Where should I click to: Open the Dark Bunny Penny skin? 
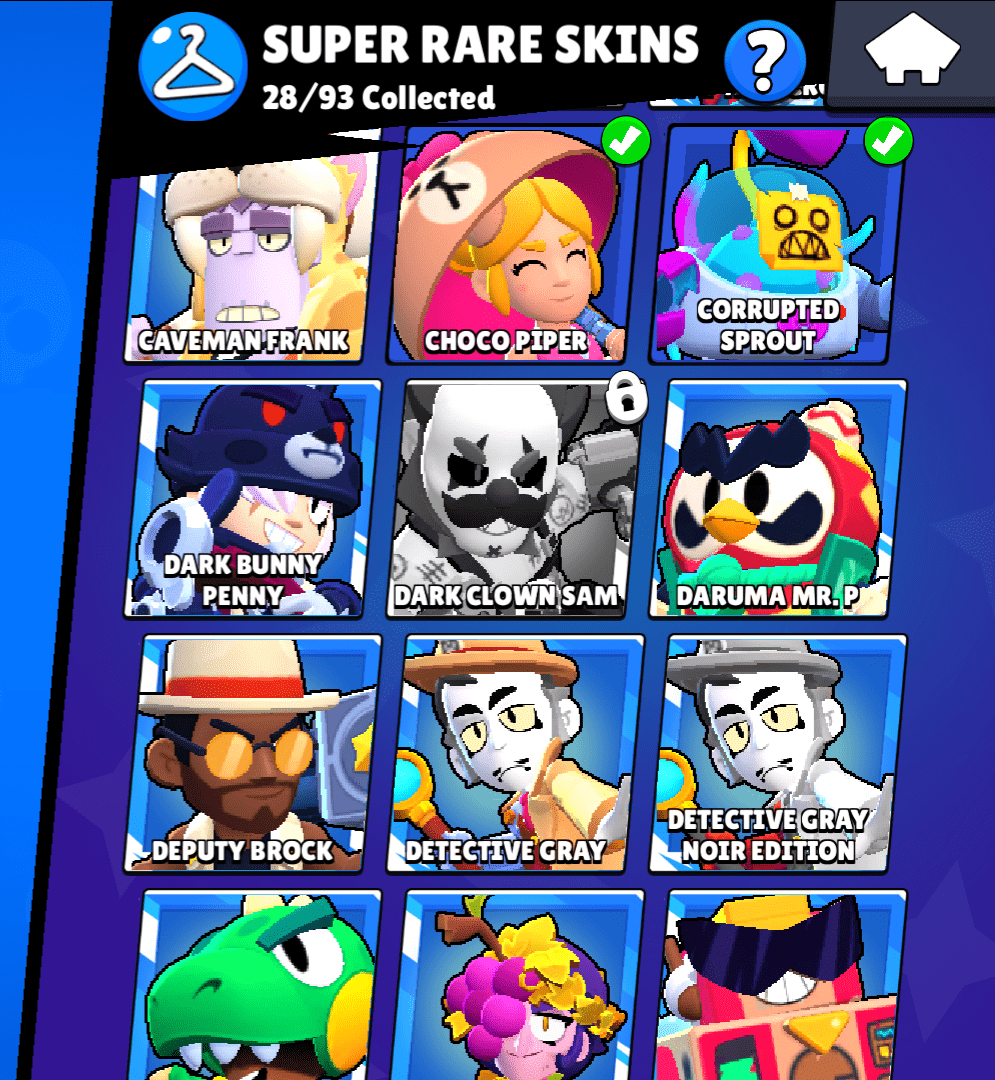[x=254, y=498]
